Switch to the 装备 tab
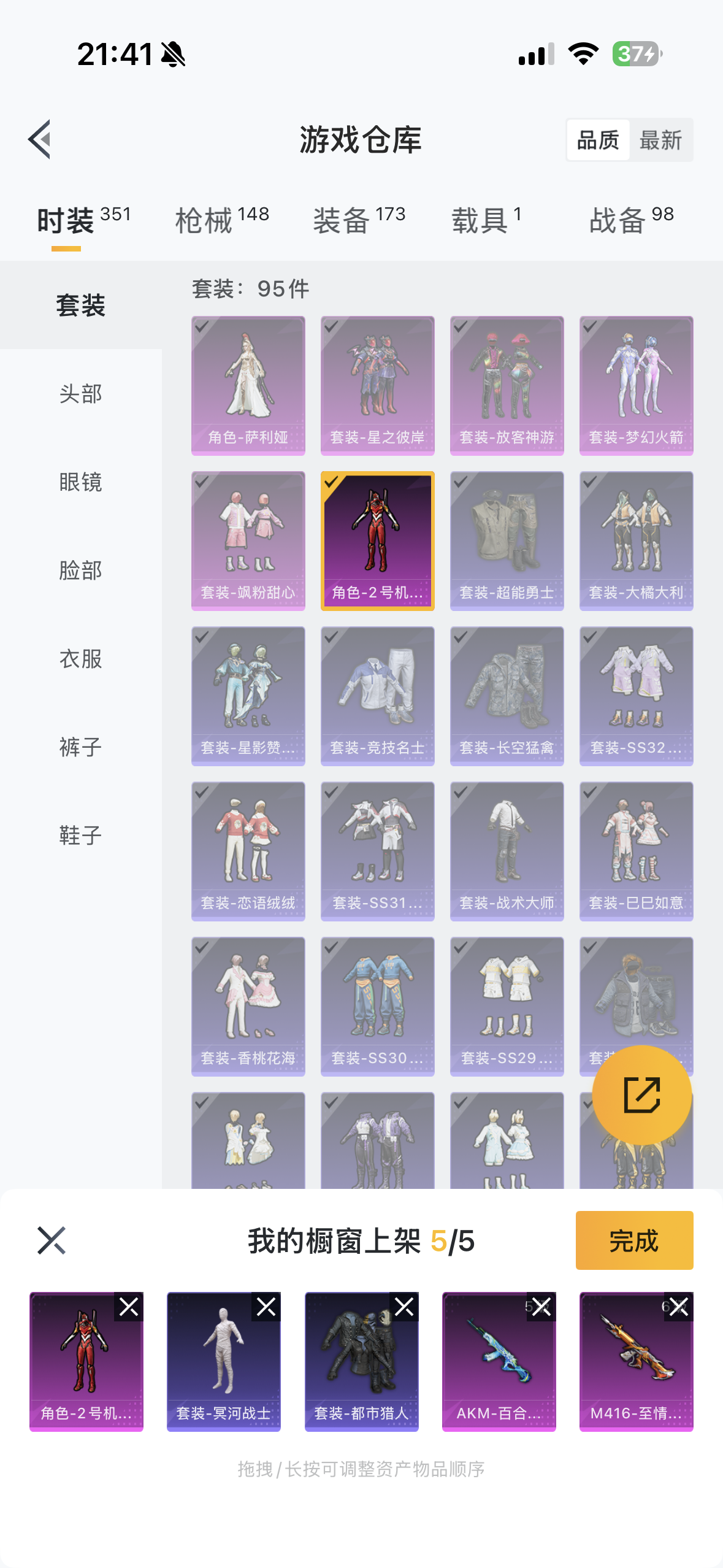The height and width of the screenshot is (1568, 723). 359,220
